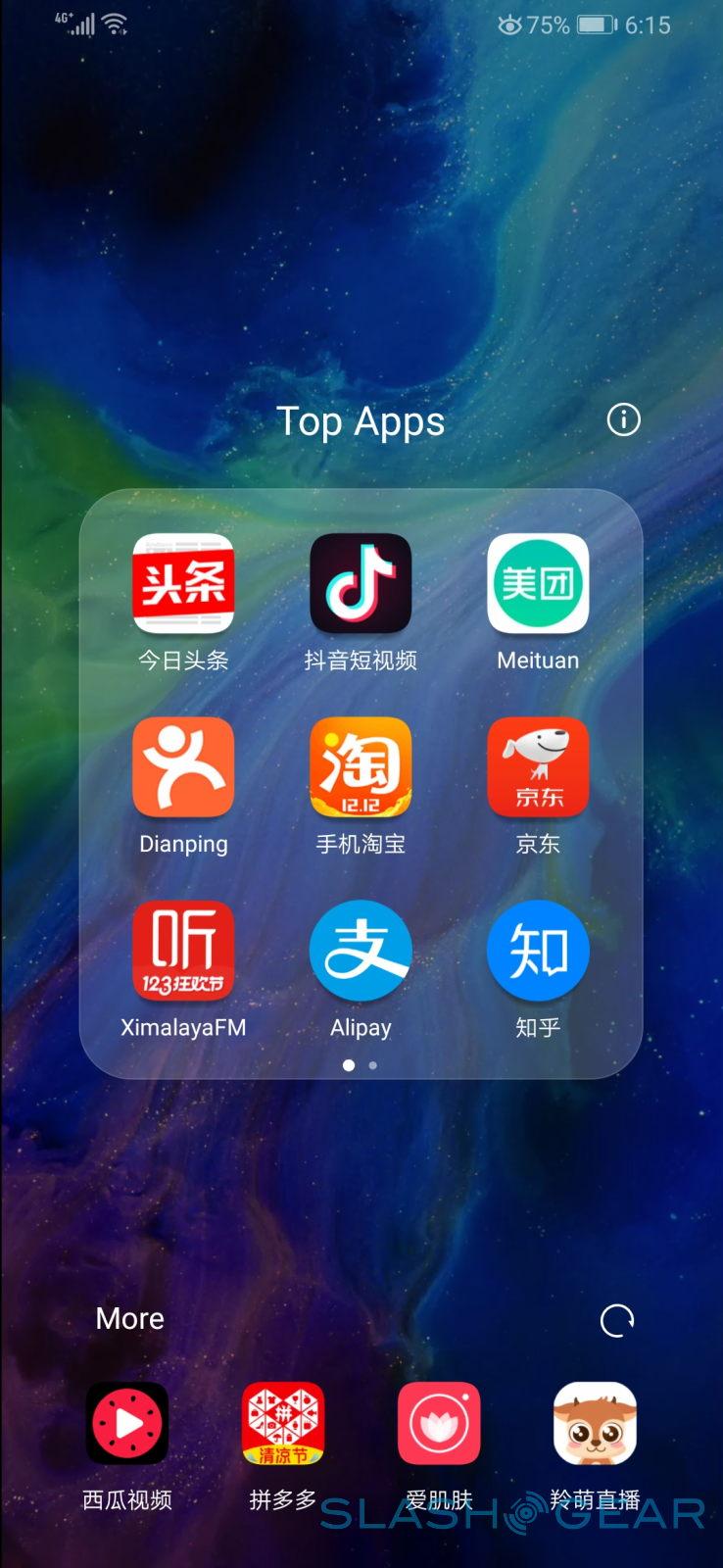Launch 羚萌直播 app
723x1568 pixels.
click(x=595, y=1423)
